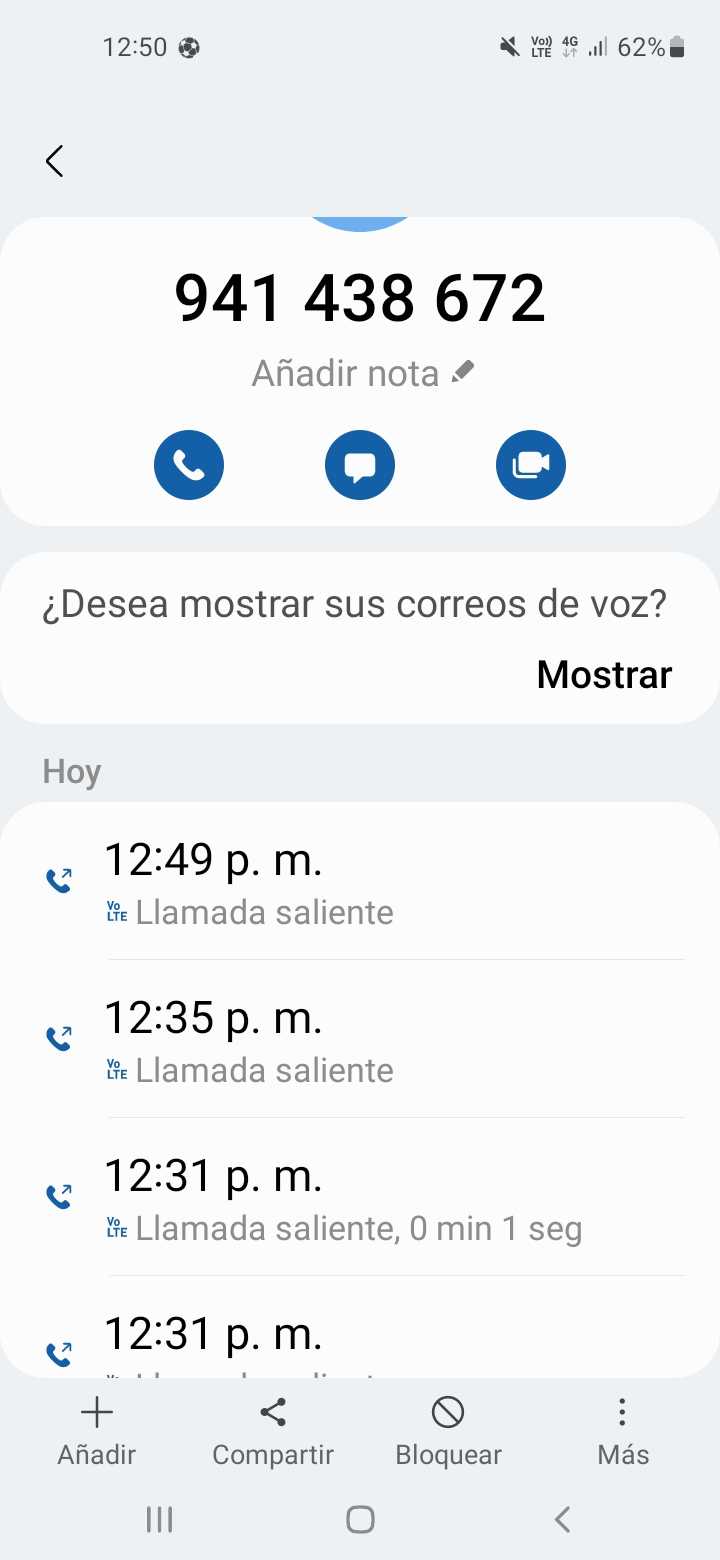
Task: Tap Añadir nota to add note
Action: pyautogui.click(x=362, y=374)
